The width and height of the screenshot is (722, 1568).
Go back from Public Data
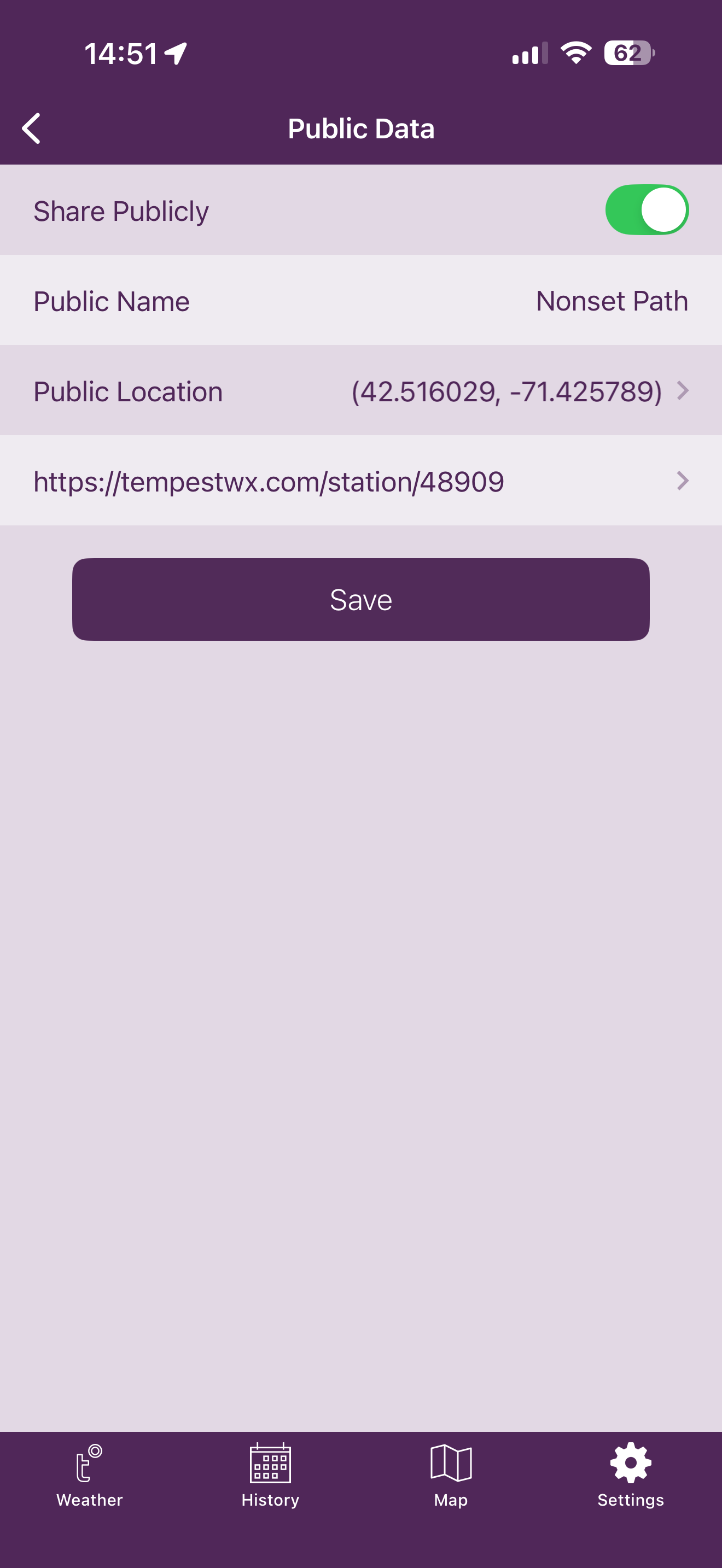pyautogui.click(x=32, y=128)
